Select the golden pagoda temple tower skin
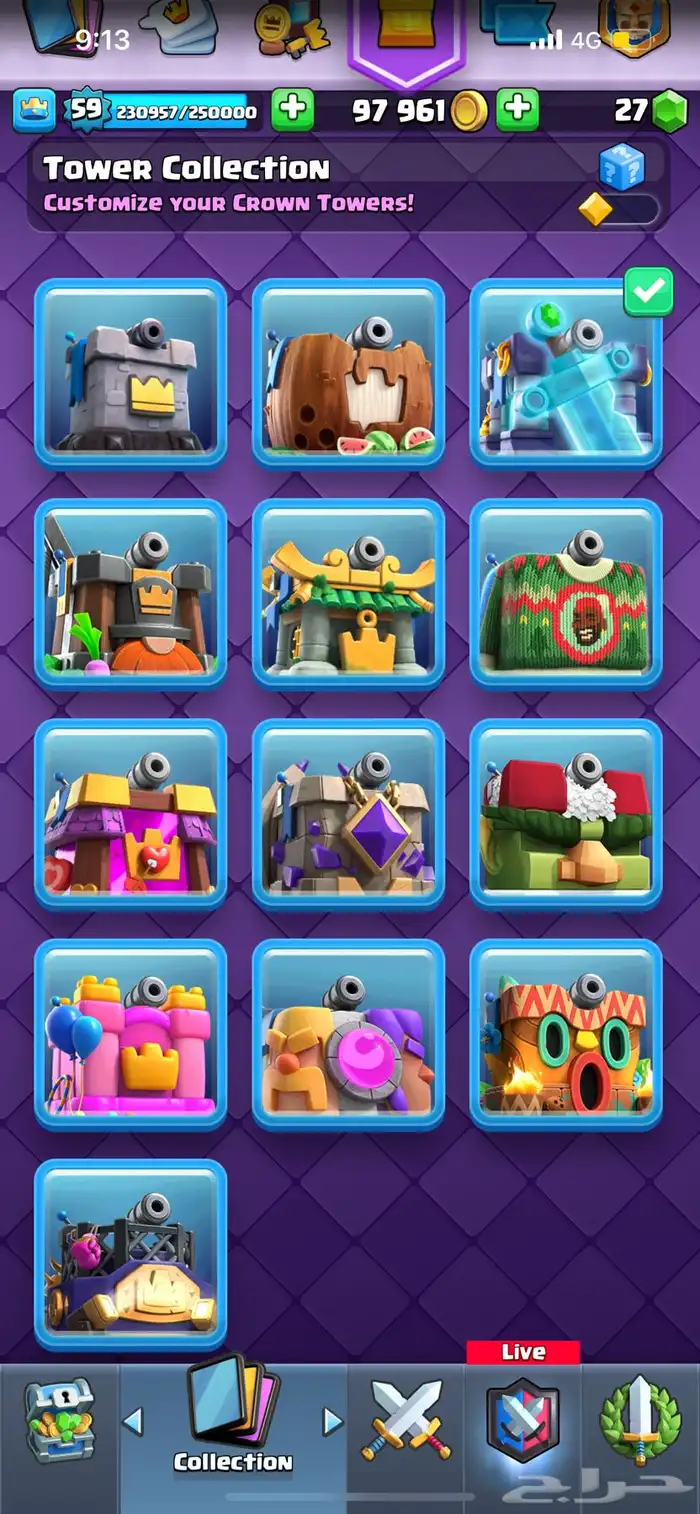Viewport: 700px width, 1514px height. (348, 593)
